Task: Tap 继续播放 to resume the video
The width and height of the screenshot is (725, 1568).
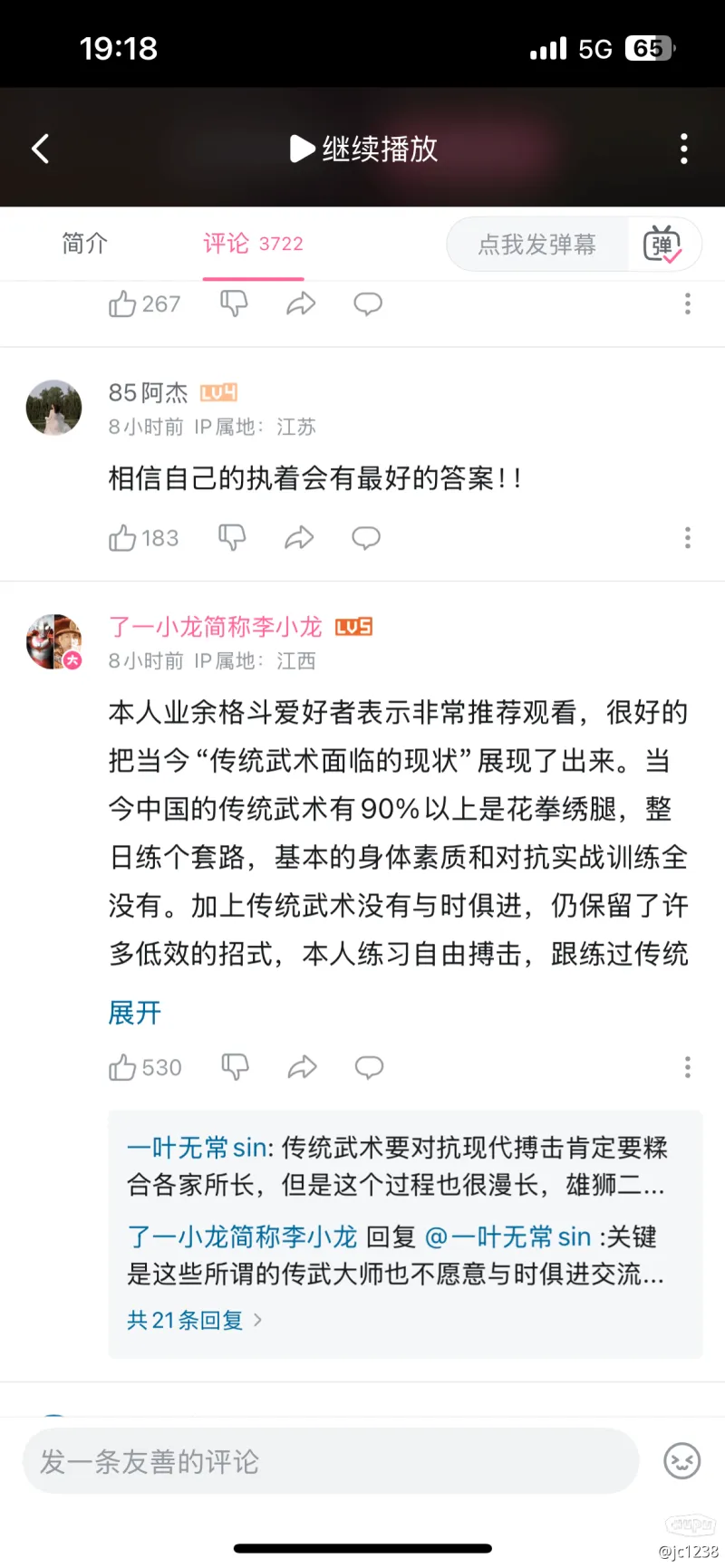Action: (x=364, y=149)
